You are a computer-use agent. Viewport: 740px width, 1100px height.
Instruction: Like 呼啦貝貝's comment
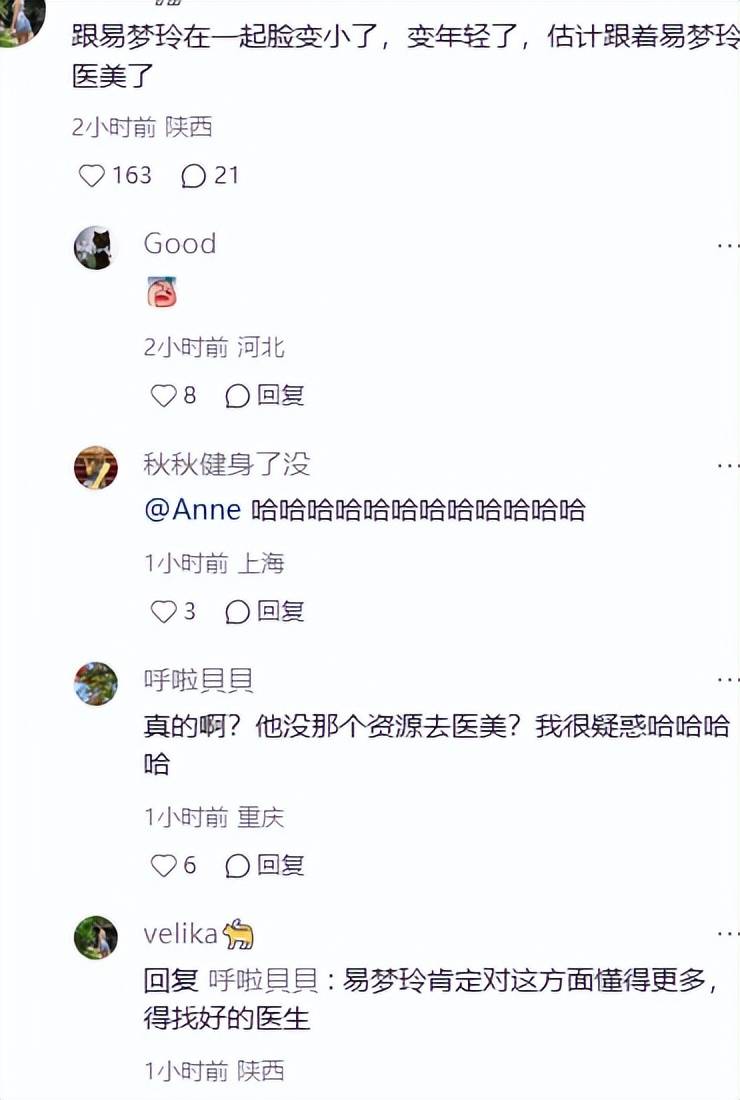click(x=163, y=866)
